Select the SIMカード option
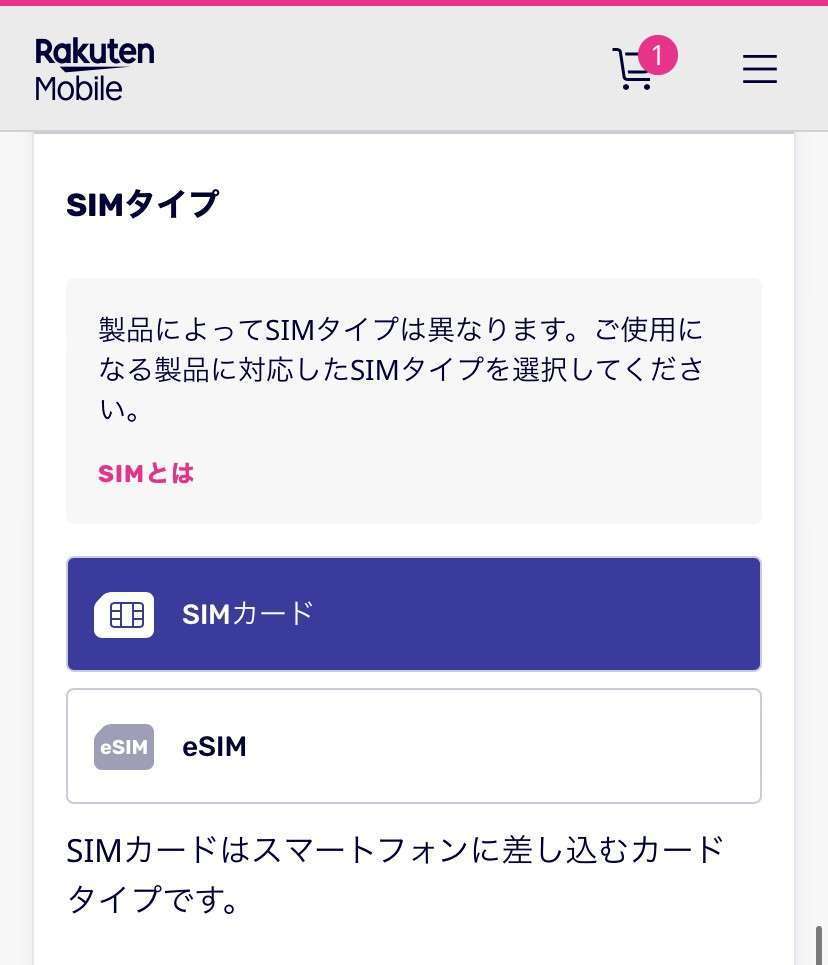Screen dimensions: 828x965 pyautogui.click(x=414, y=614)
